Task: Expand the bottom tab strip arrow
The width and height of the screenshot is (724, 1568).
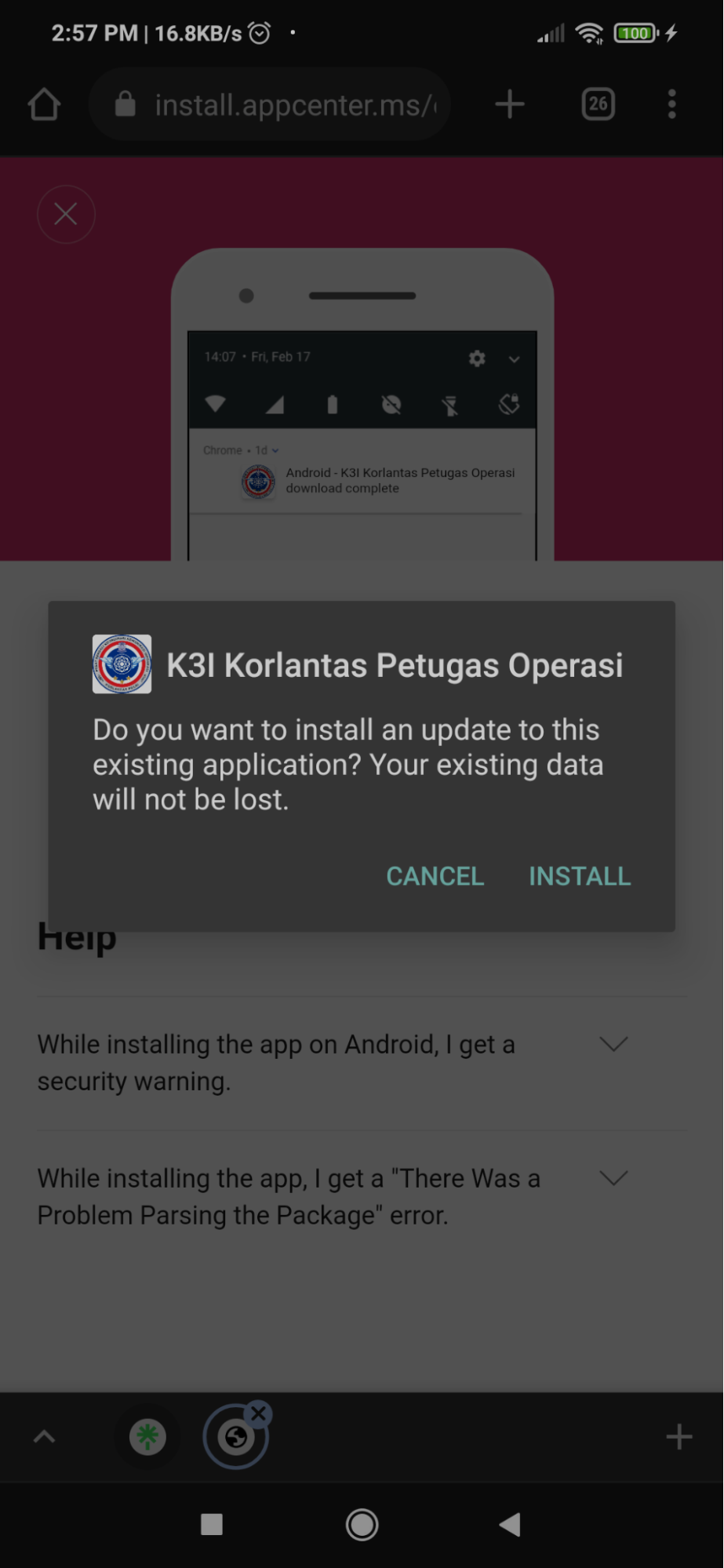Action: tap(44, 1437)
